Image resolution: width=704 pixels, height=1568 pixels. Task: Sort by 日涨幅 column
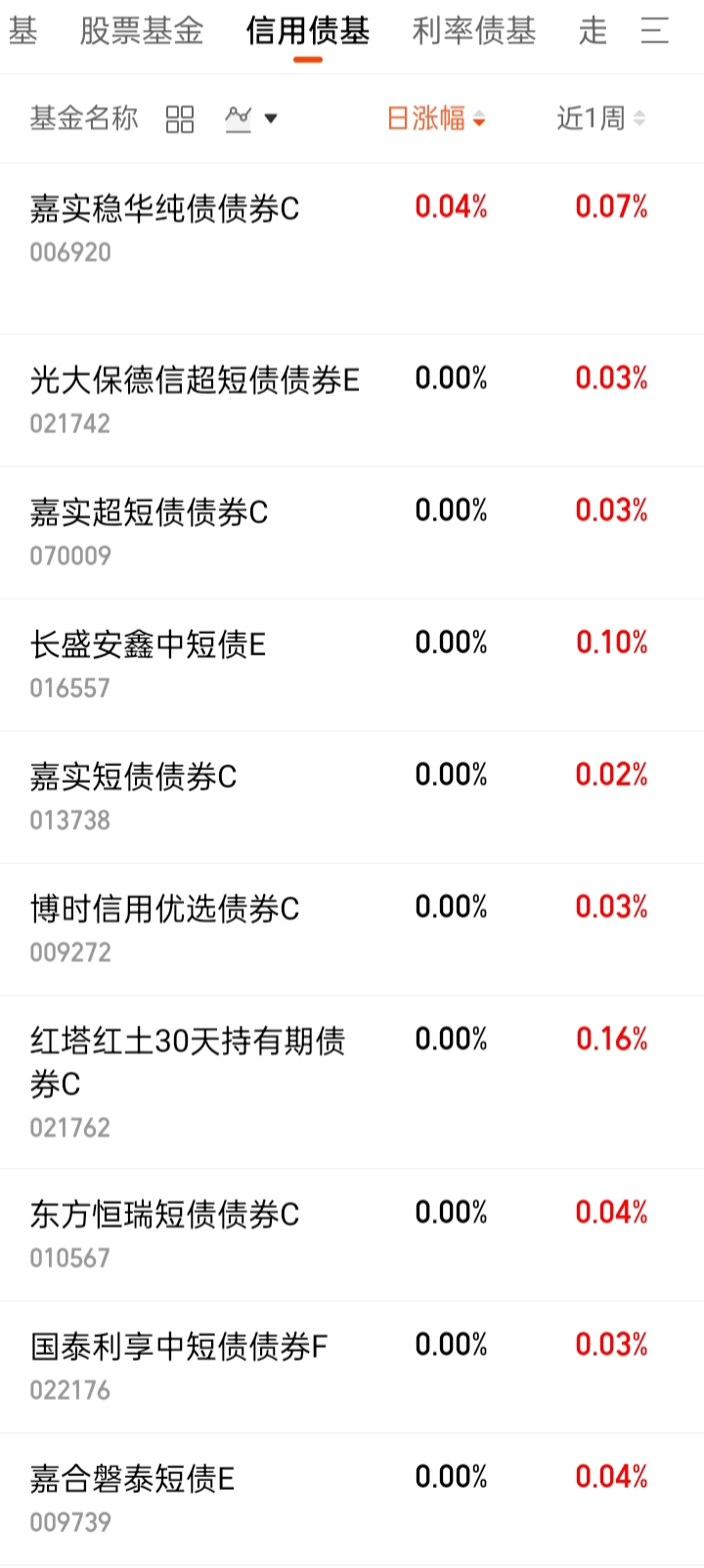436,119
